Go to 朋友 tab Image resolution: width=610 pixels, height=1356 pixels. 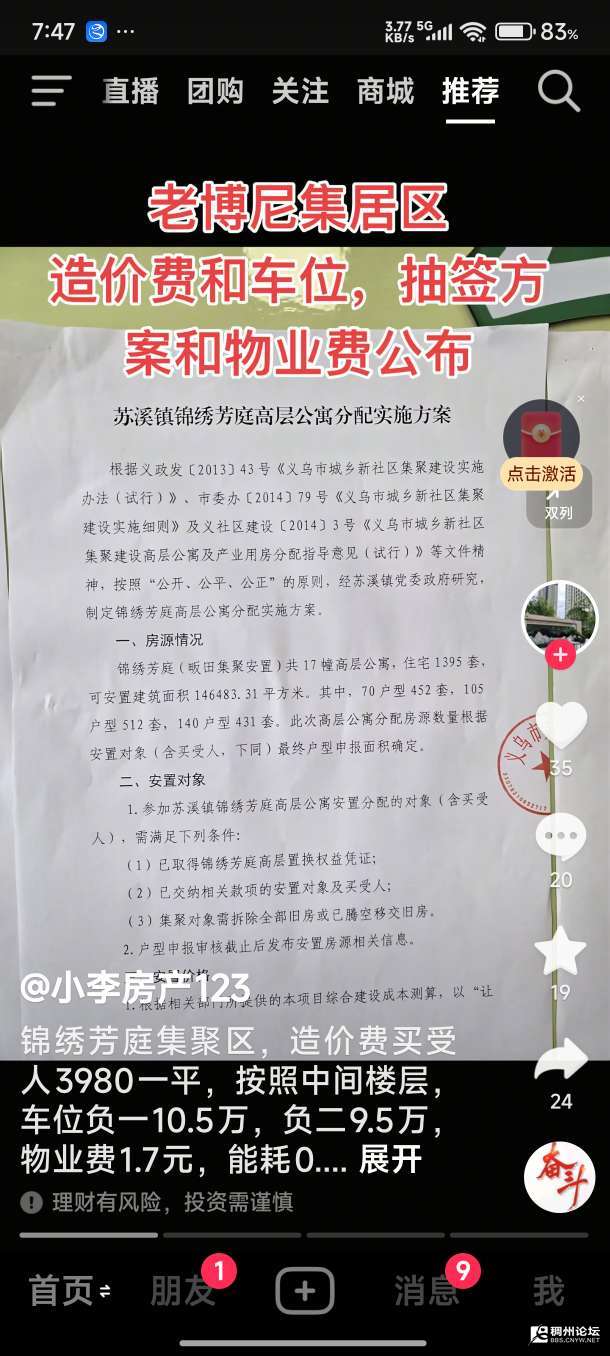click(183, 1291)
